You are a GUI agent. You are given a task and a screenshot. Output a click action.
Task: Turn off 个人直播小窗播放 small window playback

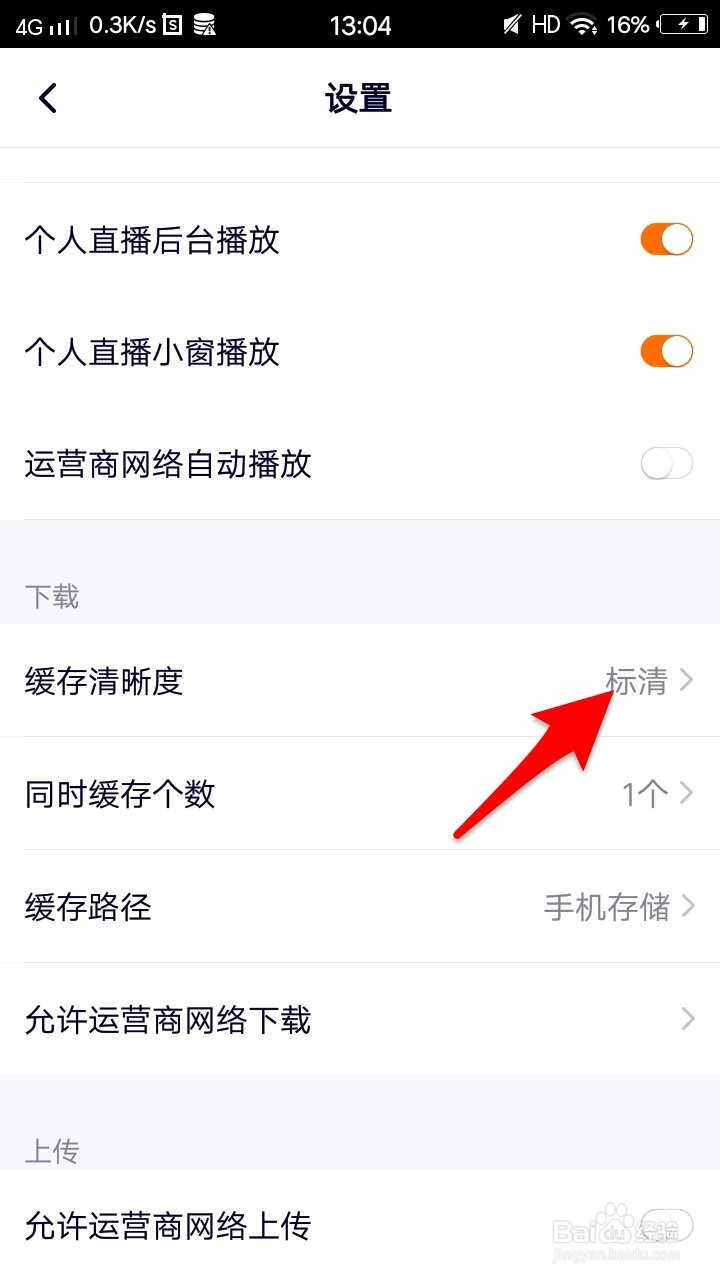pyautogui.click(x=665, y=351)
